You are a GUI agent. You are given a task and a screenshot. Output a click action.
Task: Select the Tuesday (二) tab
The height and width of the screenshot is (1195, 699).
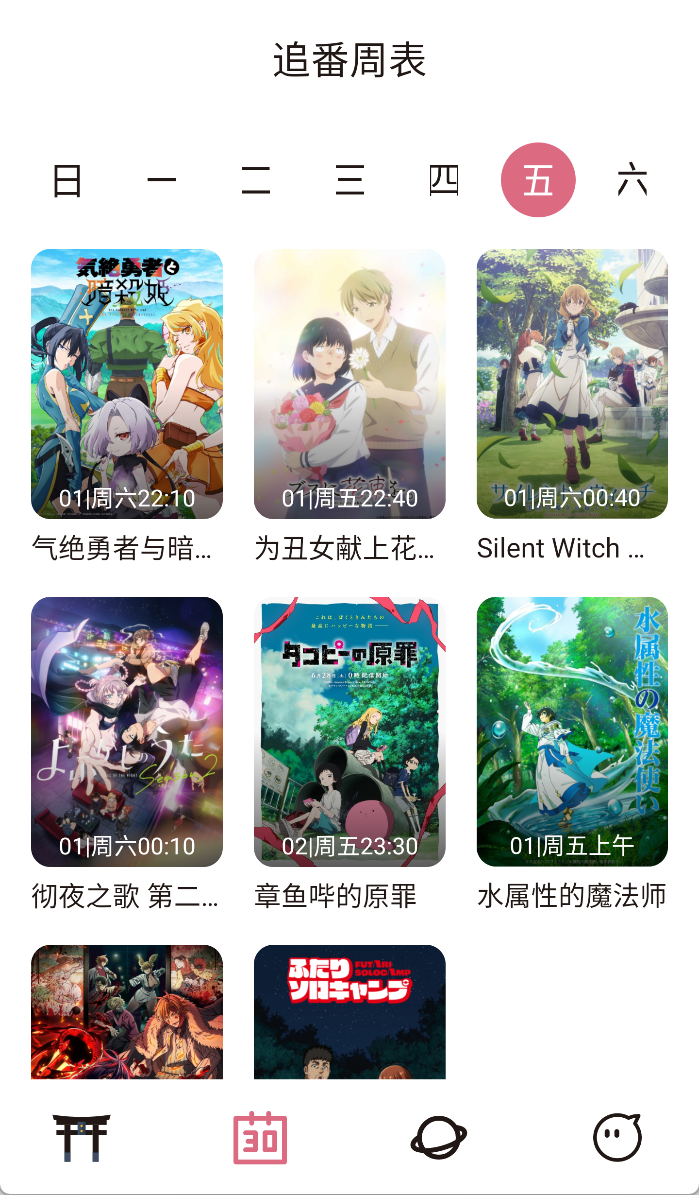(x=255, y=181)
